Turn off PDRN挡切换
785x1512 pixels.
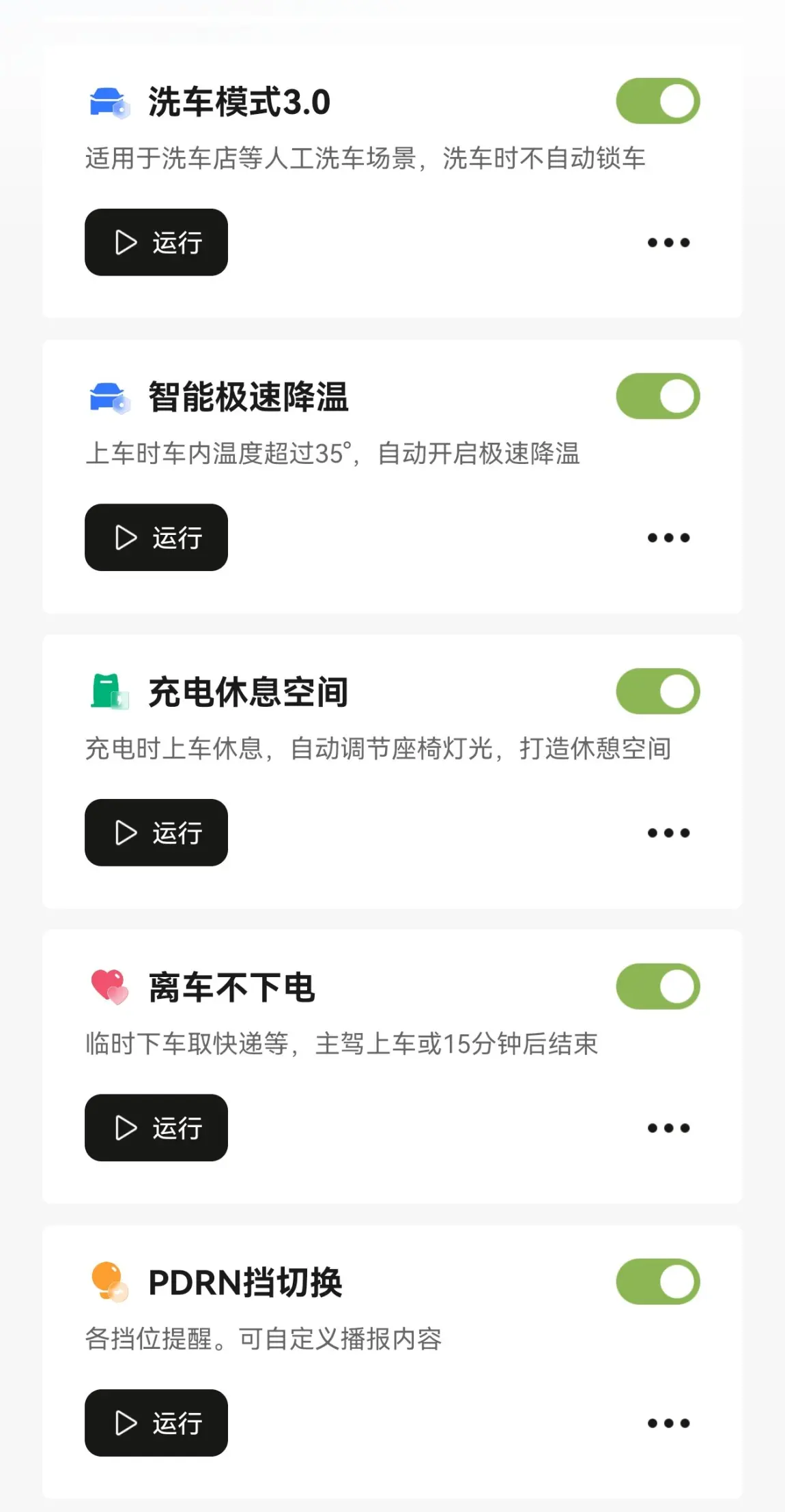658,1281
